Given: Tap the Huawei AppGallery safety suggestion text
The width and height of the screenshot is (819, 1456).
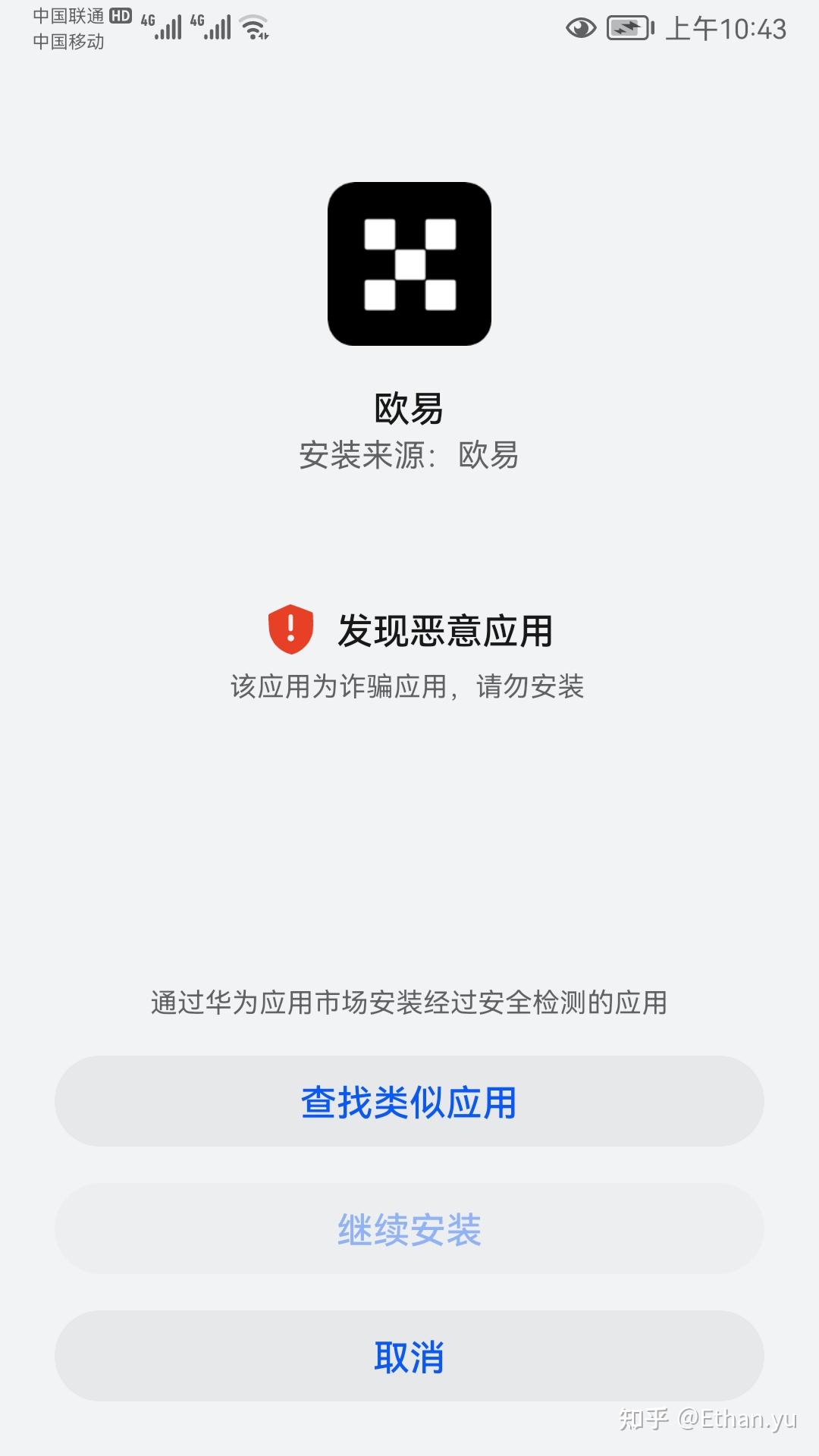Looking at the screenshot, I should click(x=409, y=1001).
